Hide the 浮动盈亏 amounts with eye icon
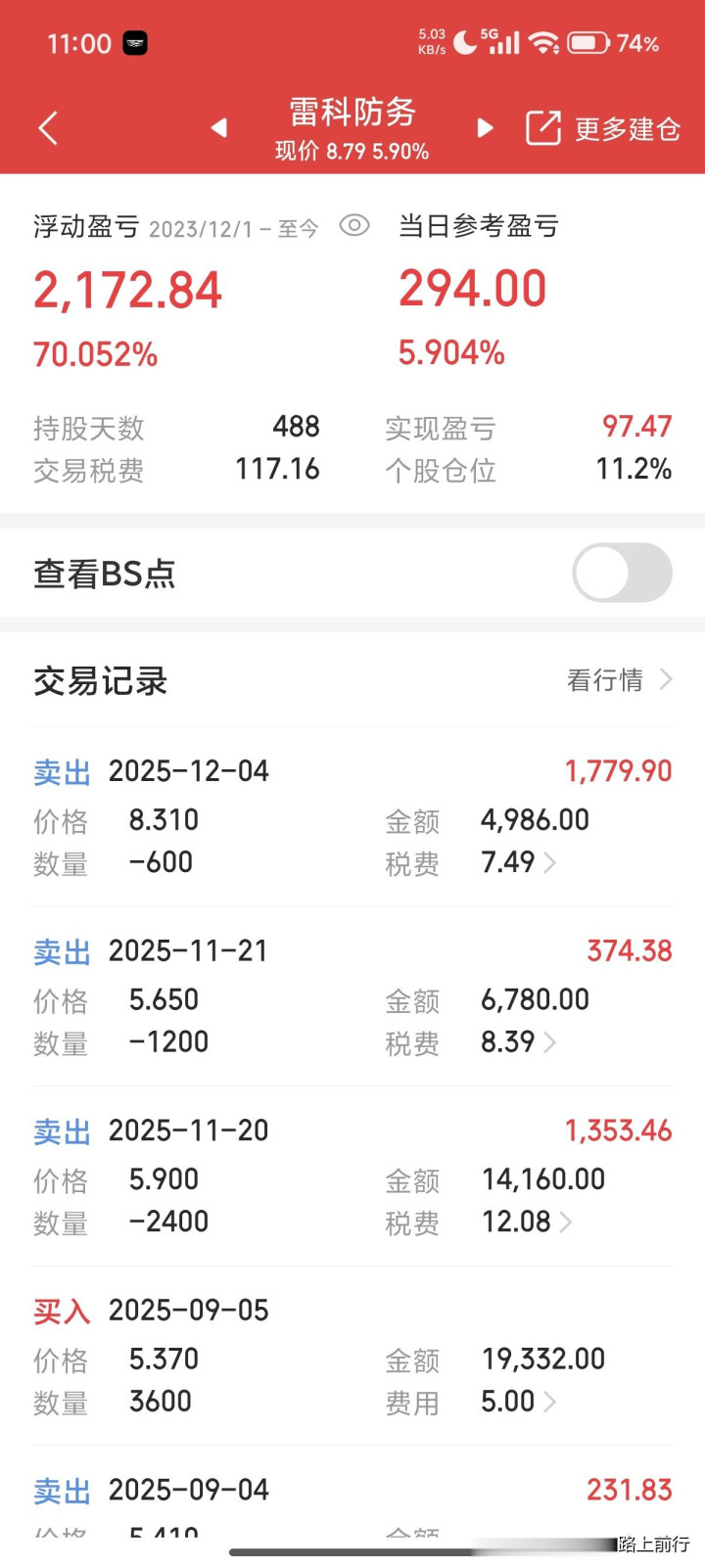Image resolution: width=705 pixels, height=1568 pixels. point(354,226)
